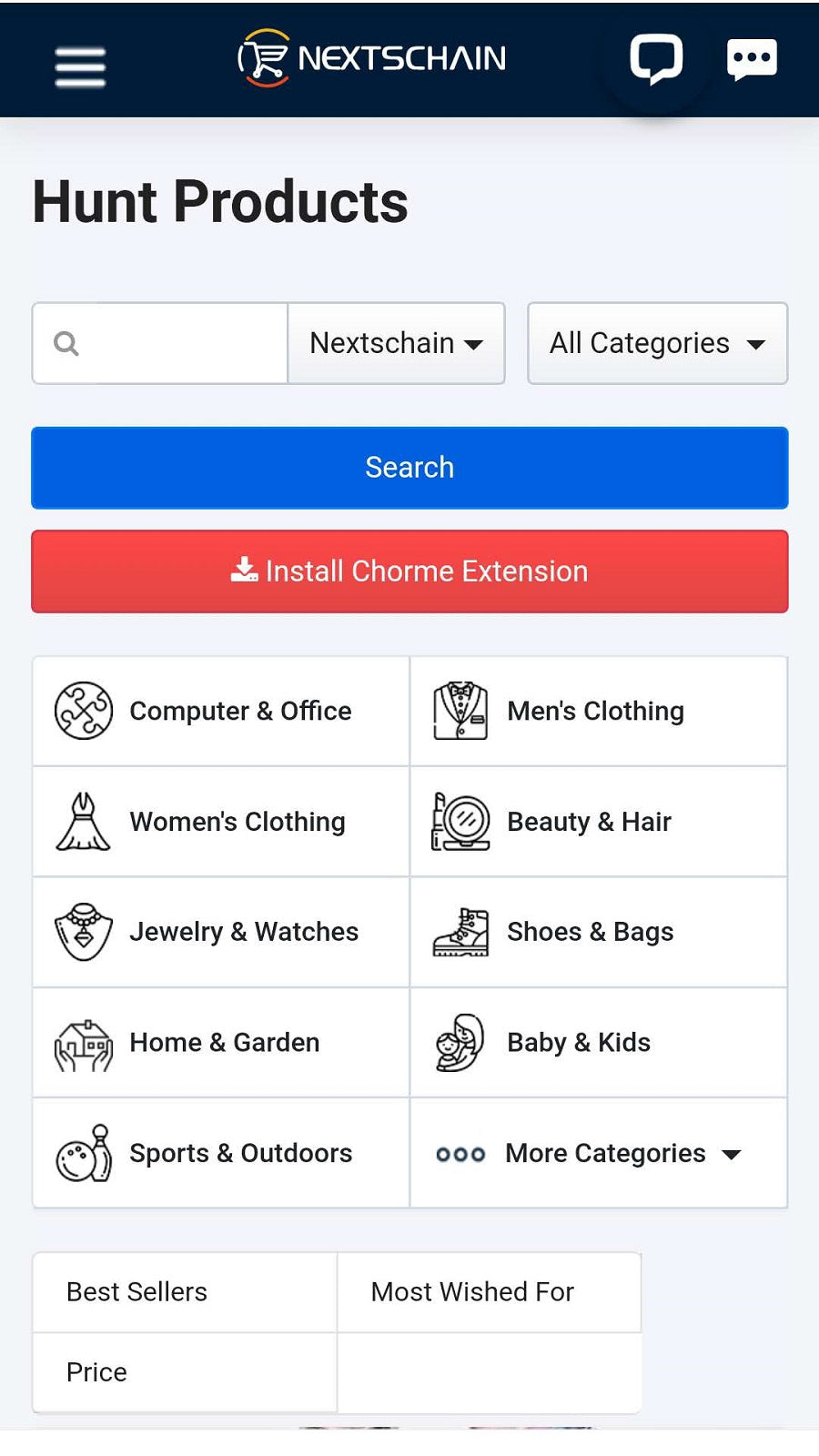This screenshot has width=819, height=1456.
Task: Switch to Most Wished For tab
Action: coord(489,1292)
